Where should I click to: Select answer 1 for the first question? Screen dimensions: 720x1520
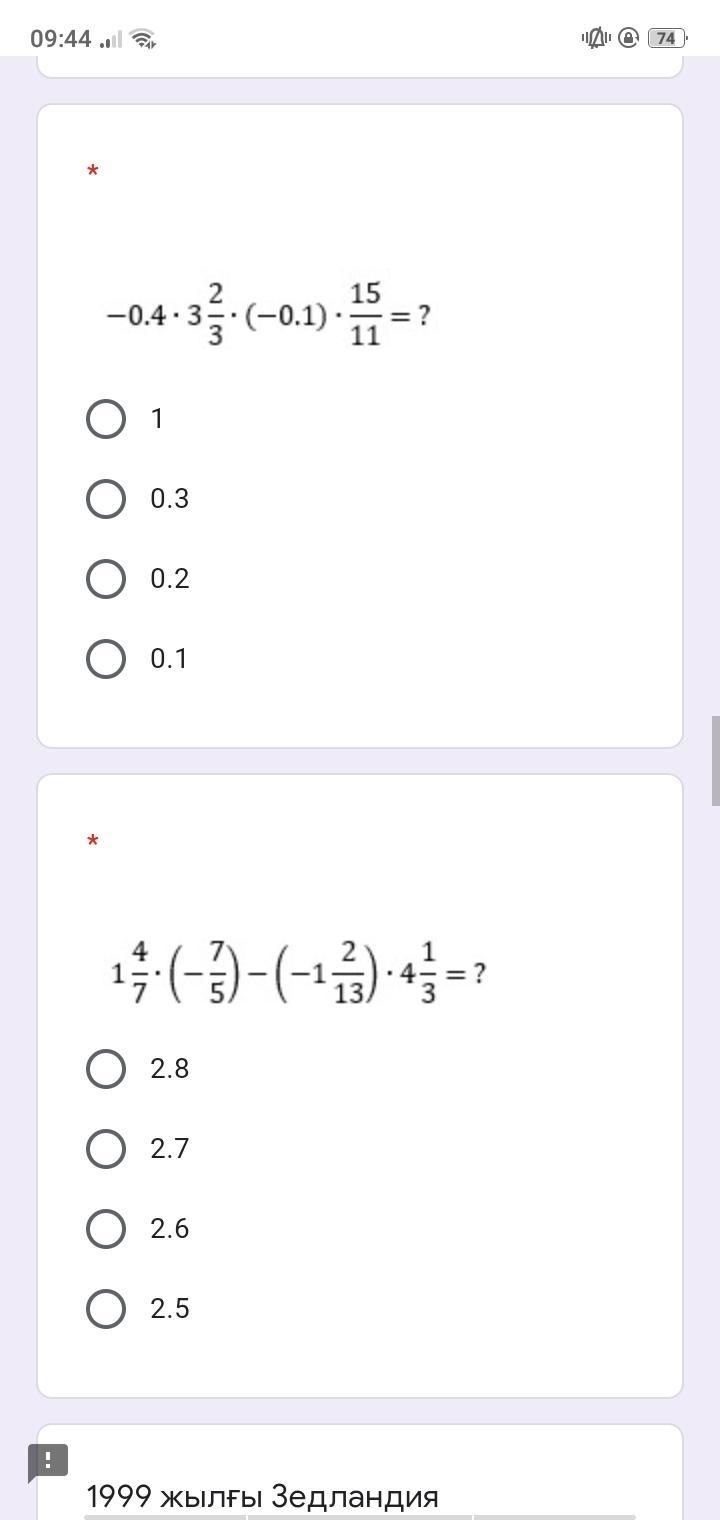(106, 419)
